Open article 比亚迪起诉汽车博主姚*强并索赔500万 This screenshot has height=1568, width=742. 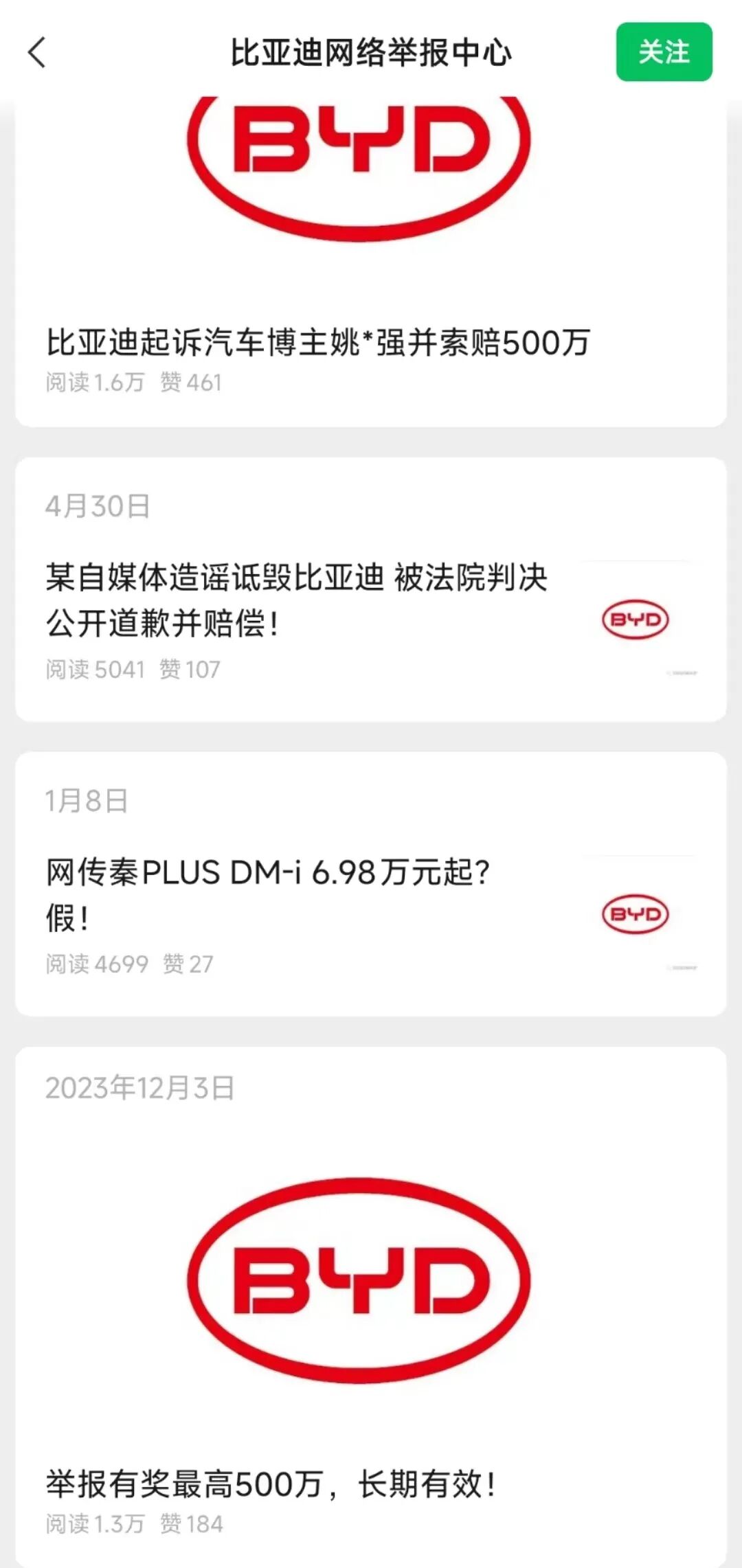(318, 343)
